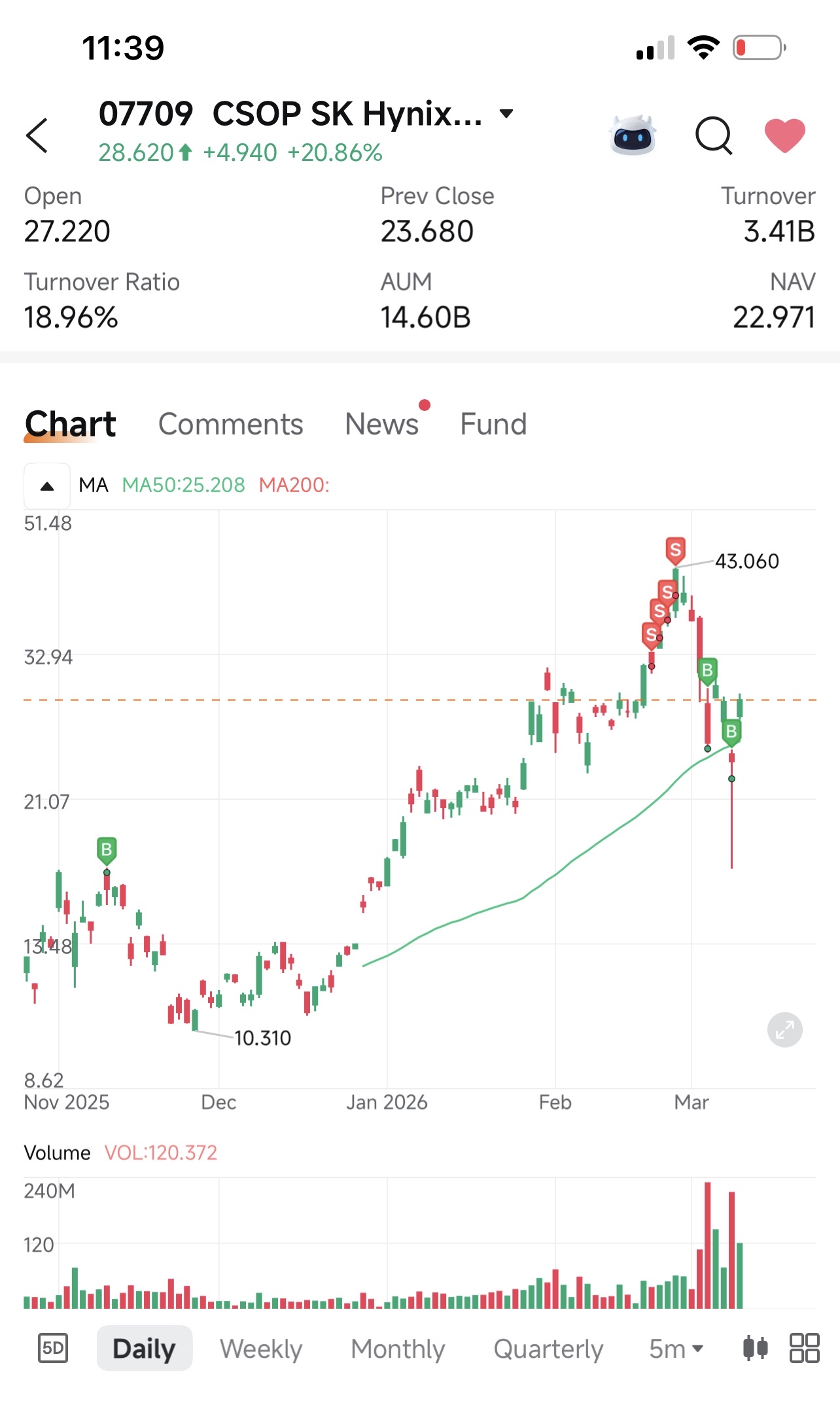
Task: Open the 5m interval dropdown
Action: point(676,1349)
